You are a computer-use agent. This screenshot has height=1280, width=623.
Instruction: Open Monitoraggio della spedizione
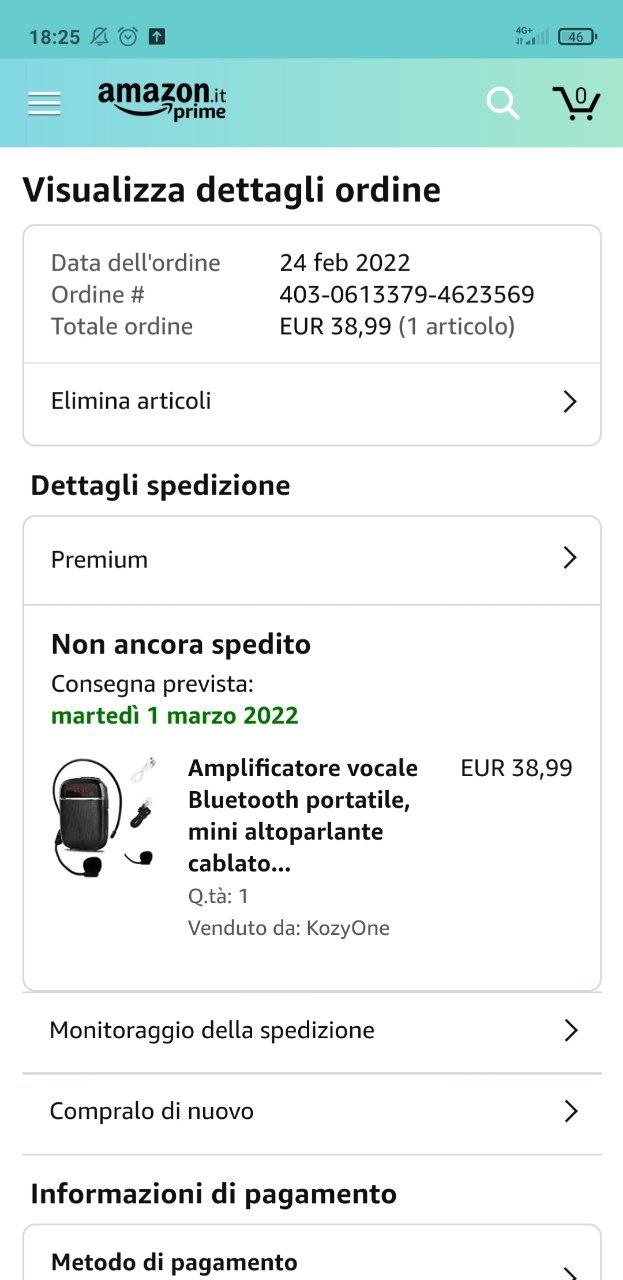coord(312,1031)
